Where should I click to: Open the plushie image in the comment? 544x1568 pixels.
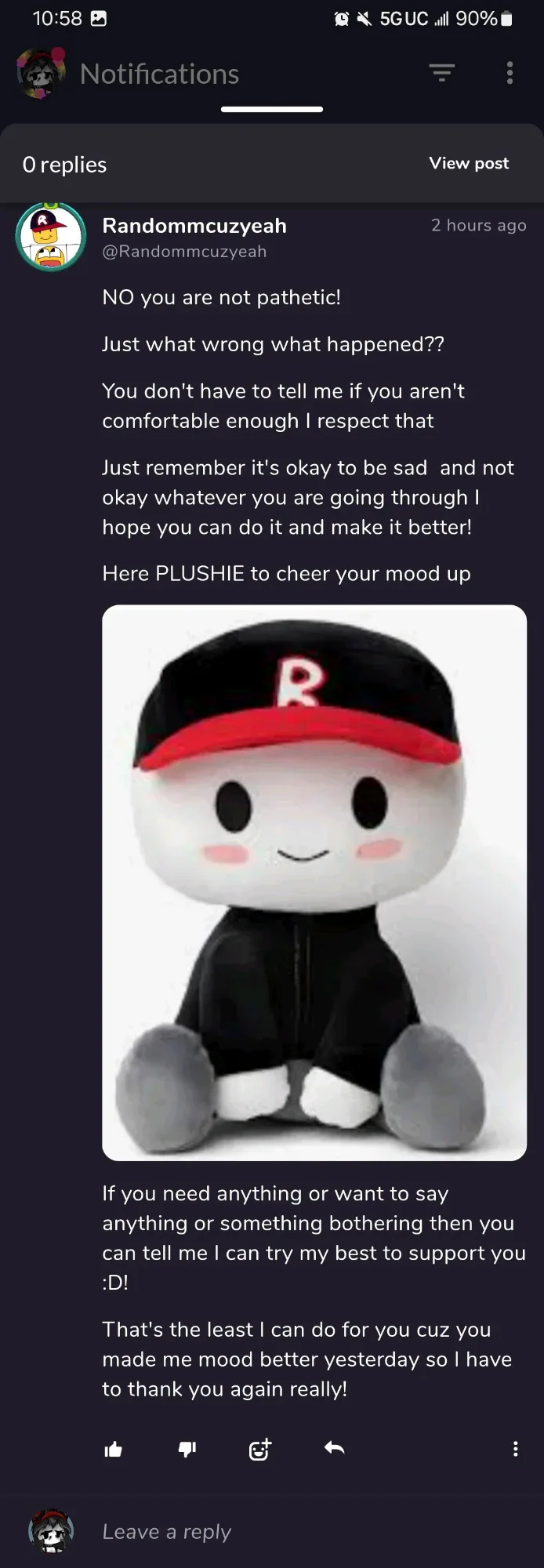pos(314,882)
